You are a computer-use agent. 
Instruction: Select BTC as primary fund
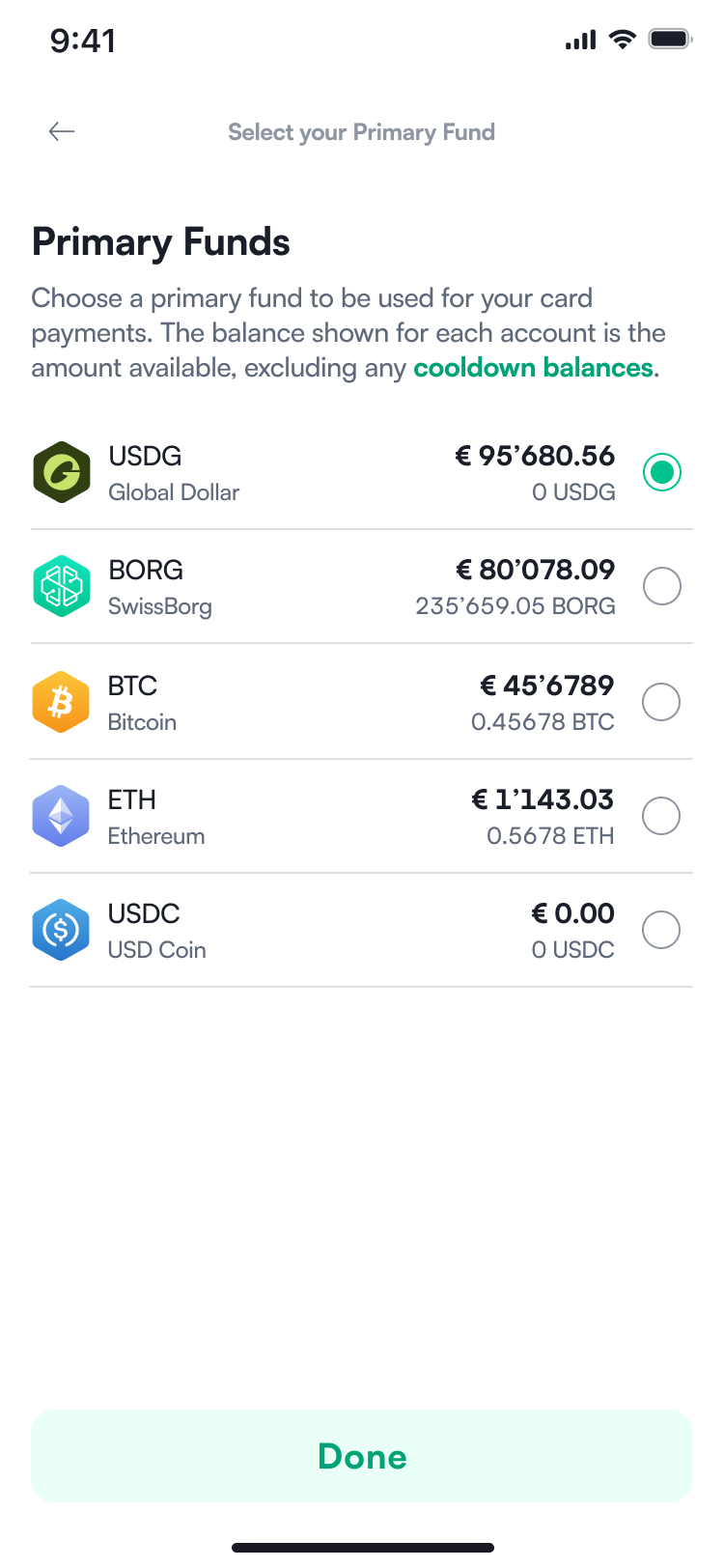click(661, 701)
